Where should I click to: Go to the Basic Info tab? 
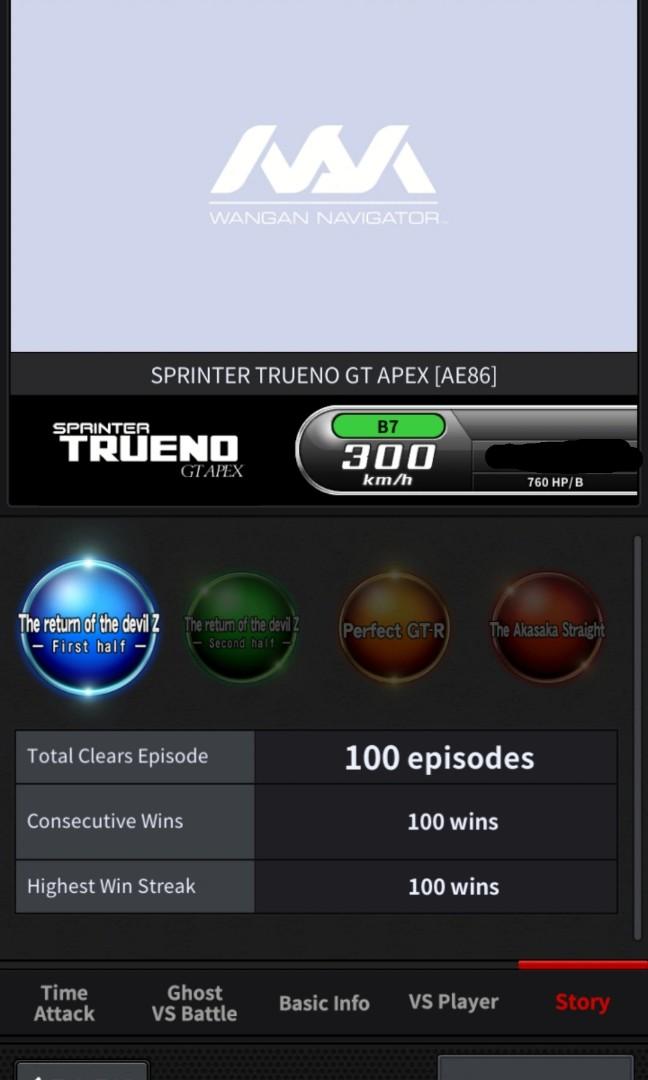[324, 1002]
